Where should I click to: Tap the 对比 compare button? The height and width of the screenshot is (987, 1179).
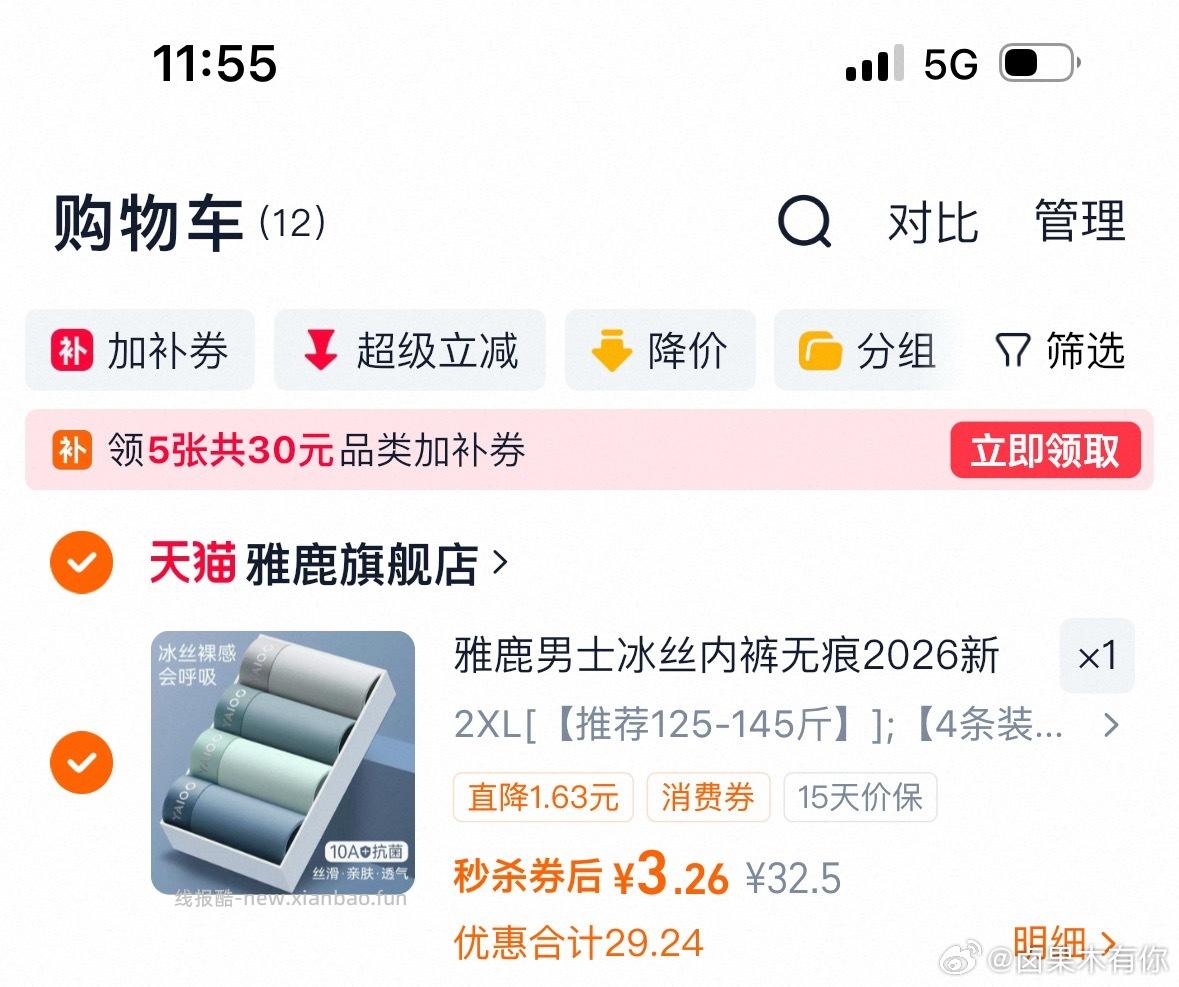[x=932, y=221]
